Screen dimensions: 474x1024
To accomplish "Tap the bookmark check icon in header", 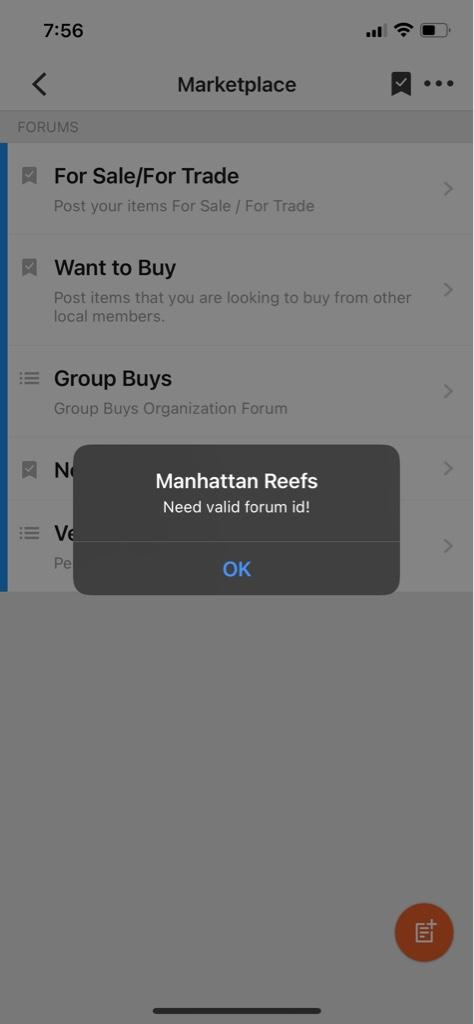I will pos(400,84).
